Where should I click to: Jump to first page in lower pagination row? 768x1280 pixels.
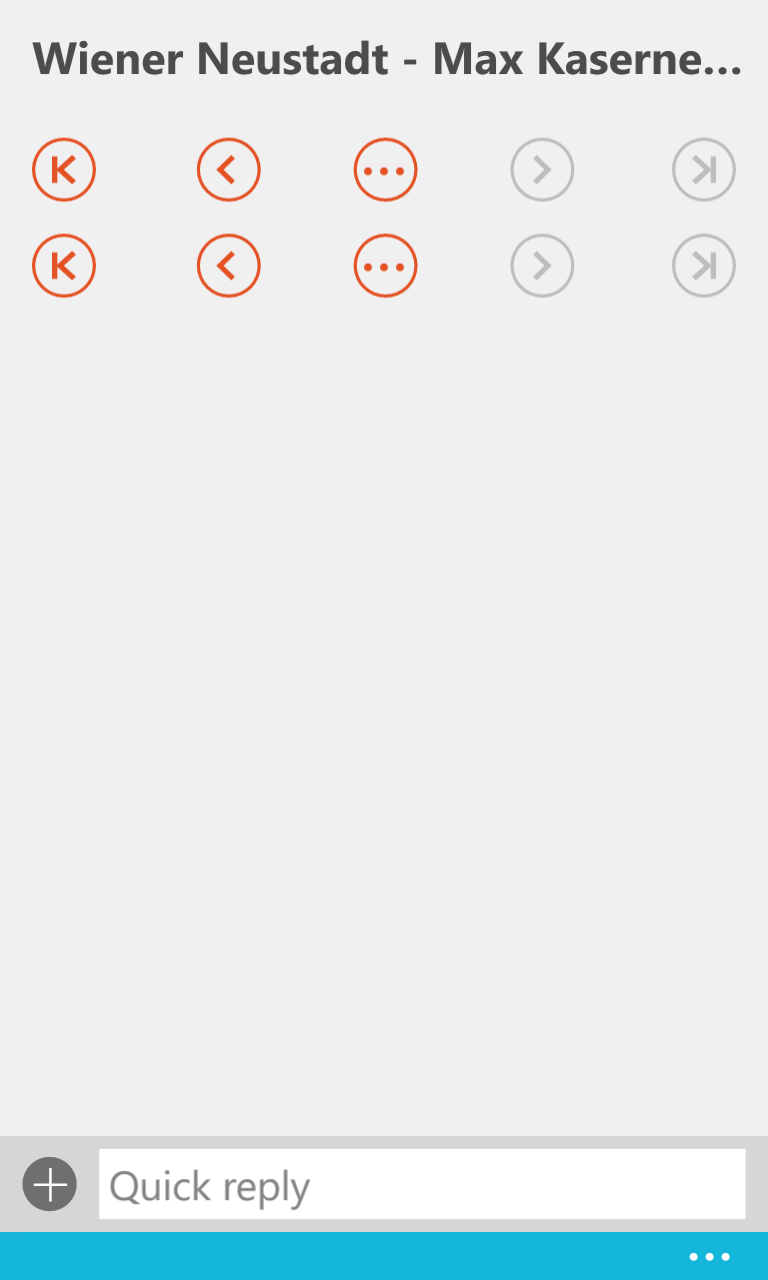pyautogui.click(x=64, y=266)
